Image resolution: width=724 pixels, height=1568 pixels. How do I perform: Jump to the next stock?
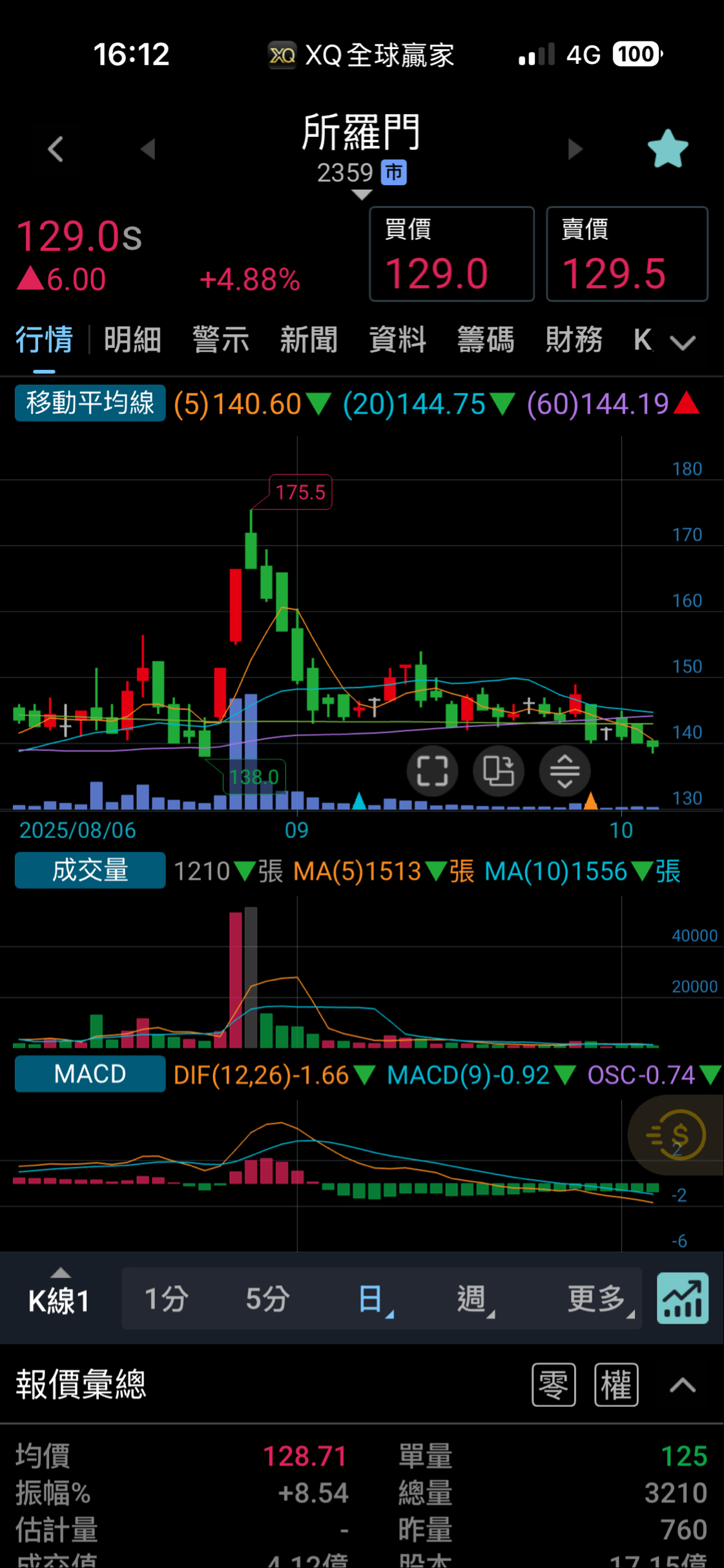pos(575,149)
